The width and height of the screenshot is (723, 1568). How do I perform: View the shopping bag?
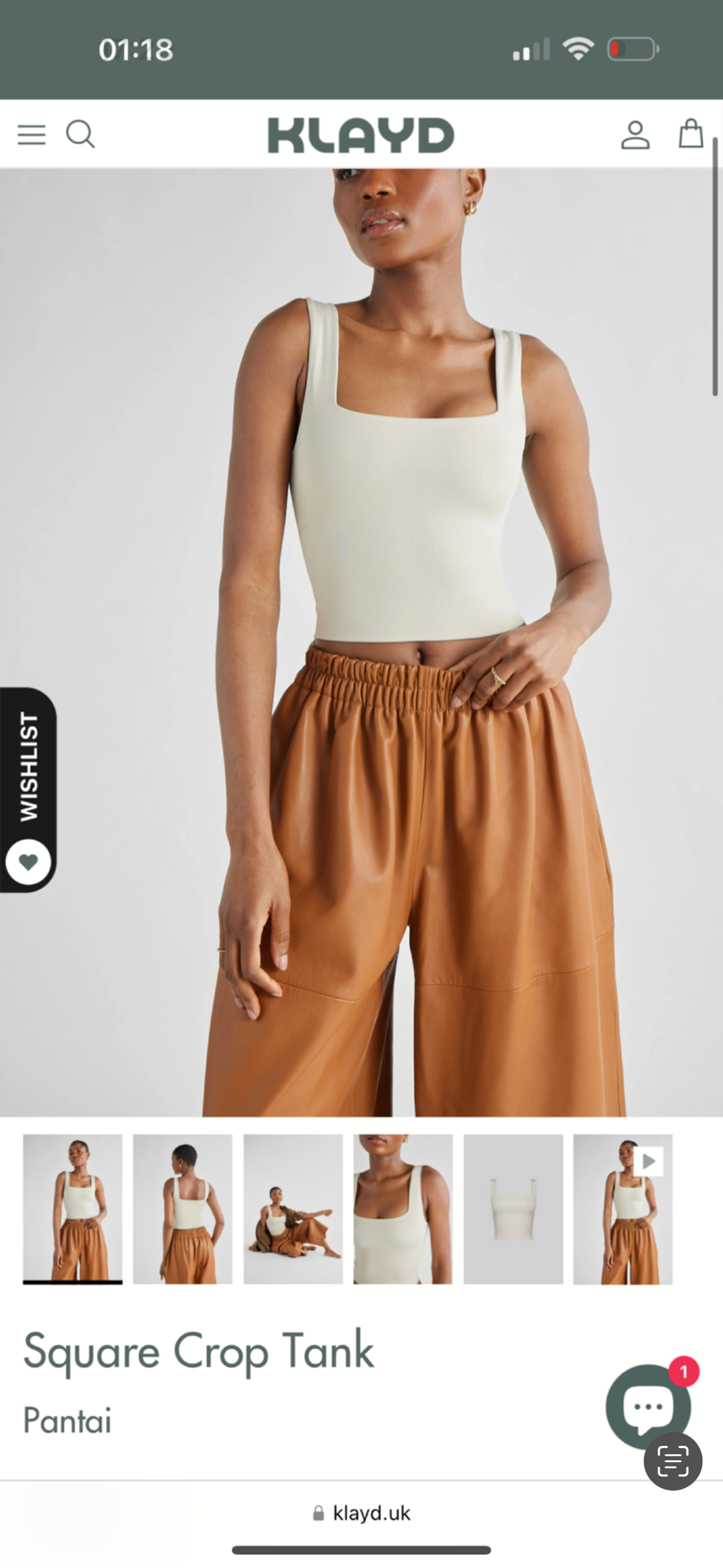690,133
